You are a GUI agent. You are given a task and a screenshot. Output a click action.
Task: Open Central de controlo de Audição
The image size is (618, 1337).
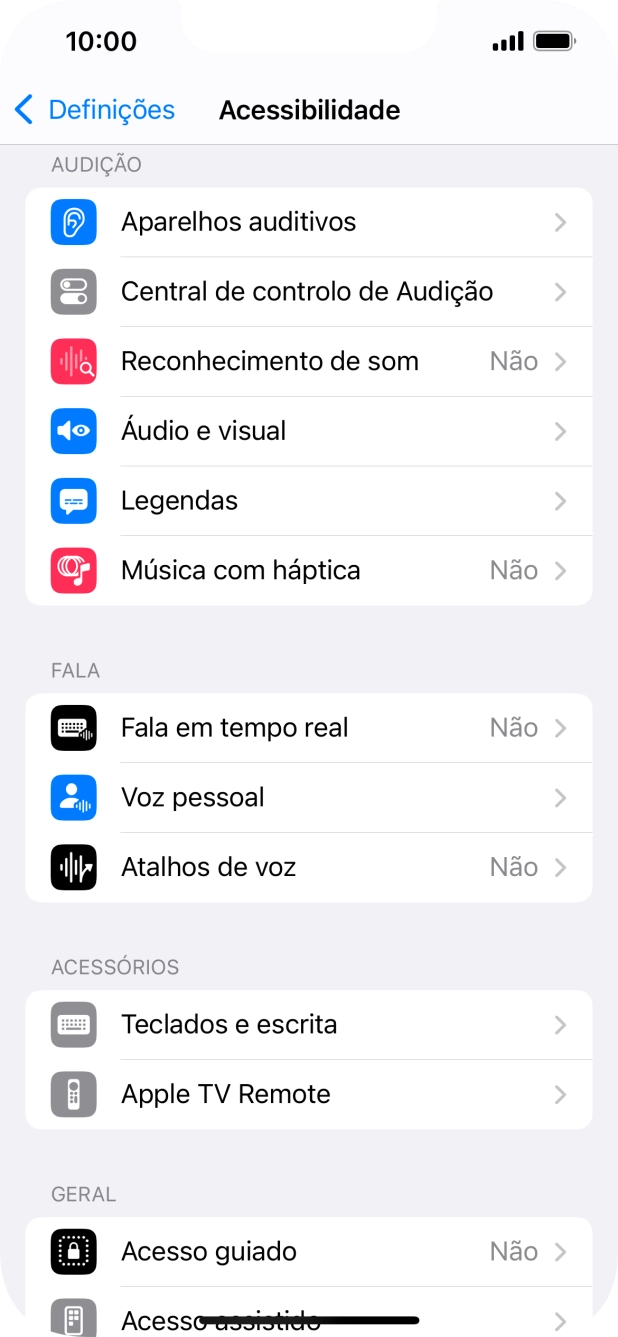[x=308, y=292]
